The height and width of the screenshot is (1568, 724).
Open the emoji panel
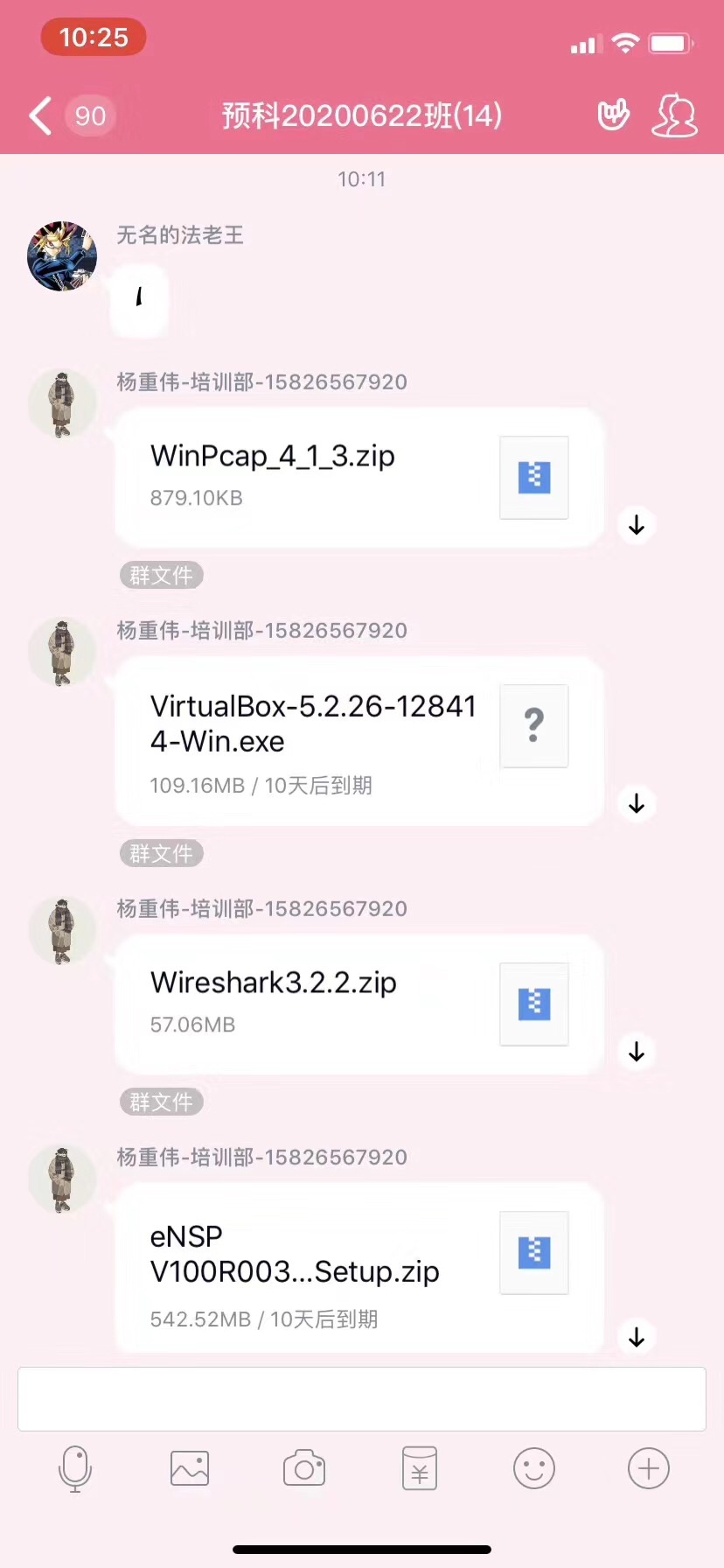tap(534, 1468)
